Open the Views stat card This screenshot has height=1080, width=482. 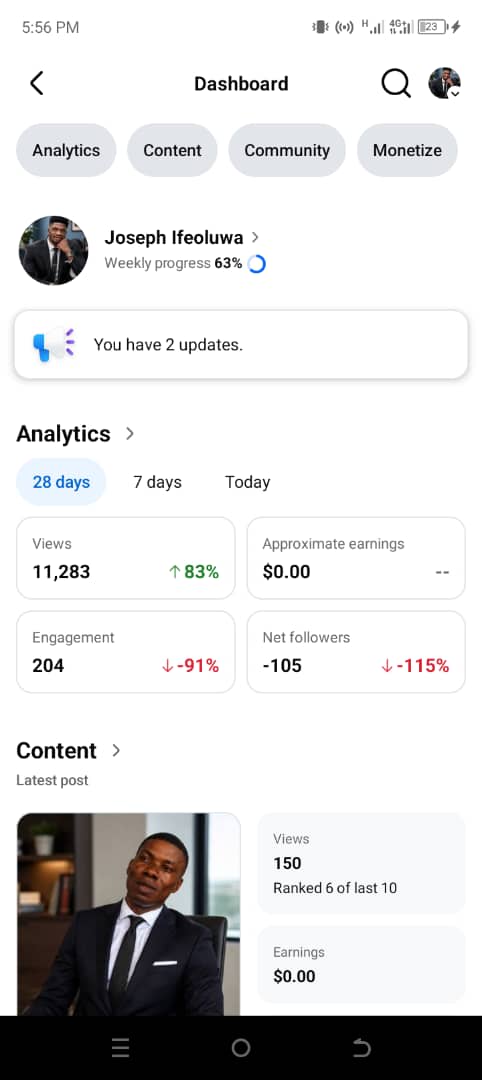(126, 558)
